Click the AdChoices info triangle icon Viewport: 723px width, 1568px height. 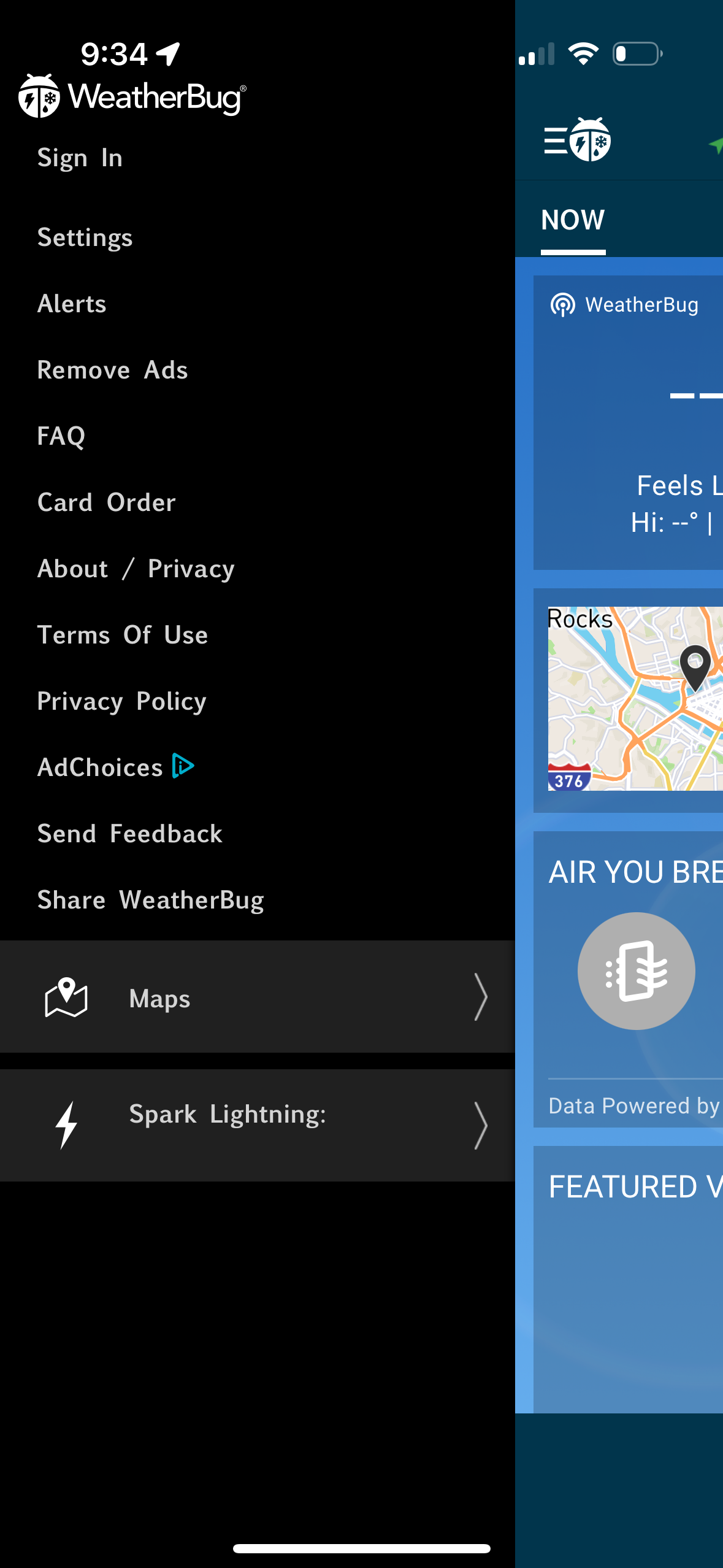[182, 765]
